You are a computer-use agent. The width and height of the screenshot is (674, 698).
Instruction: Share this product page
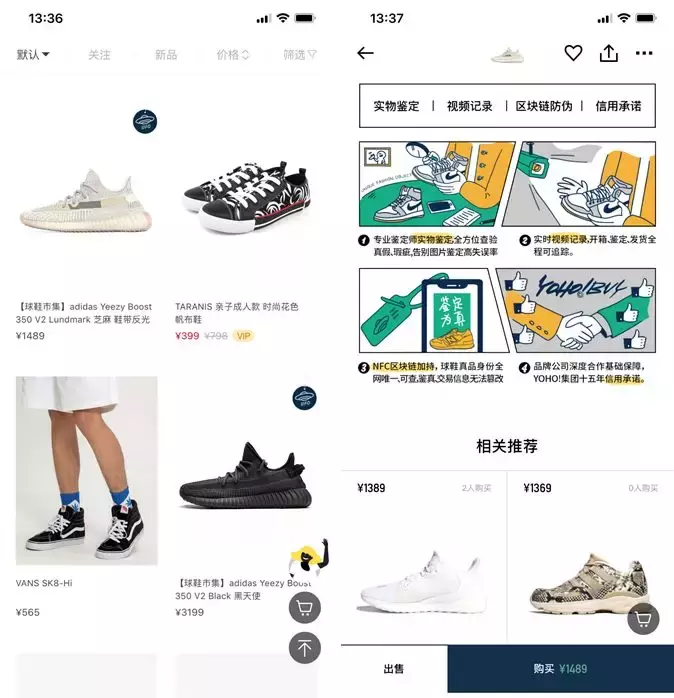pyautogui.click(x=608, y=54)
